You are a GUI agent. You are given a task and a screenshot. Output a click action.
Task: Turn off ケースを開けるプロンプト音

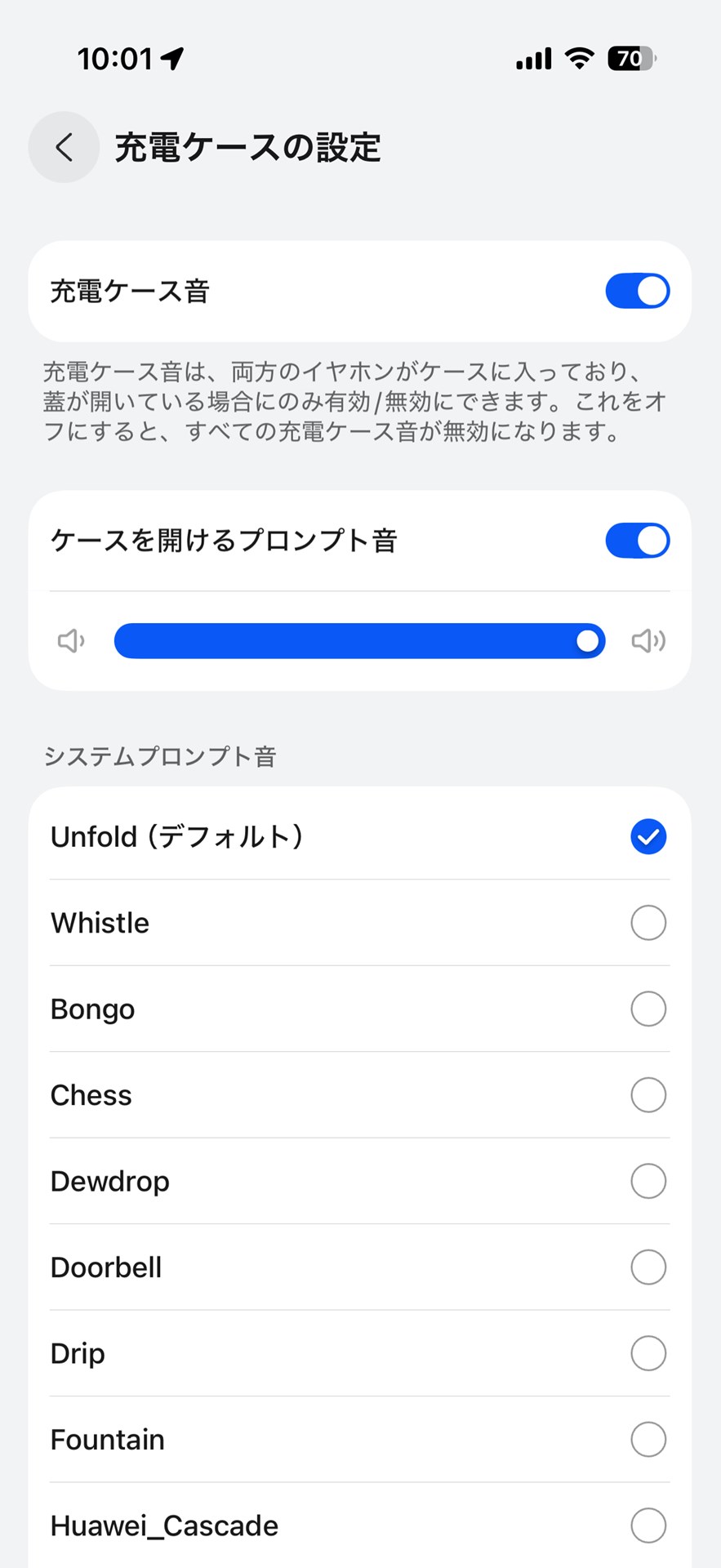(x=637, y=540)
